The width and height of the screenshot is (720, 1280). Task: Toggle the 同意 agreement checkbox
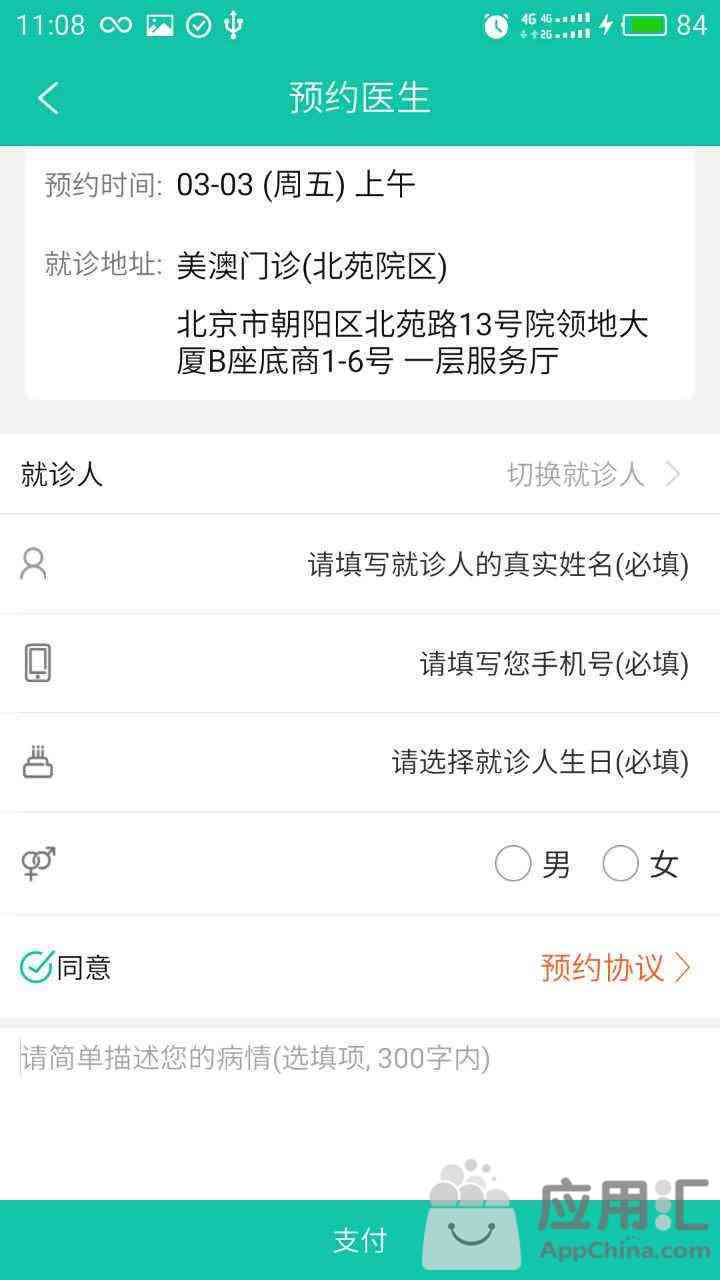click(x=36, y=967)
